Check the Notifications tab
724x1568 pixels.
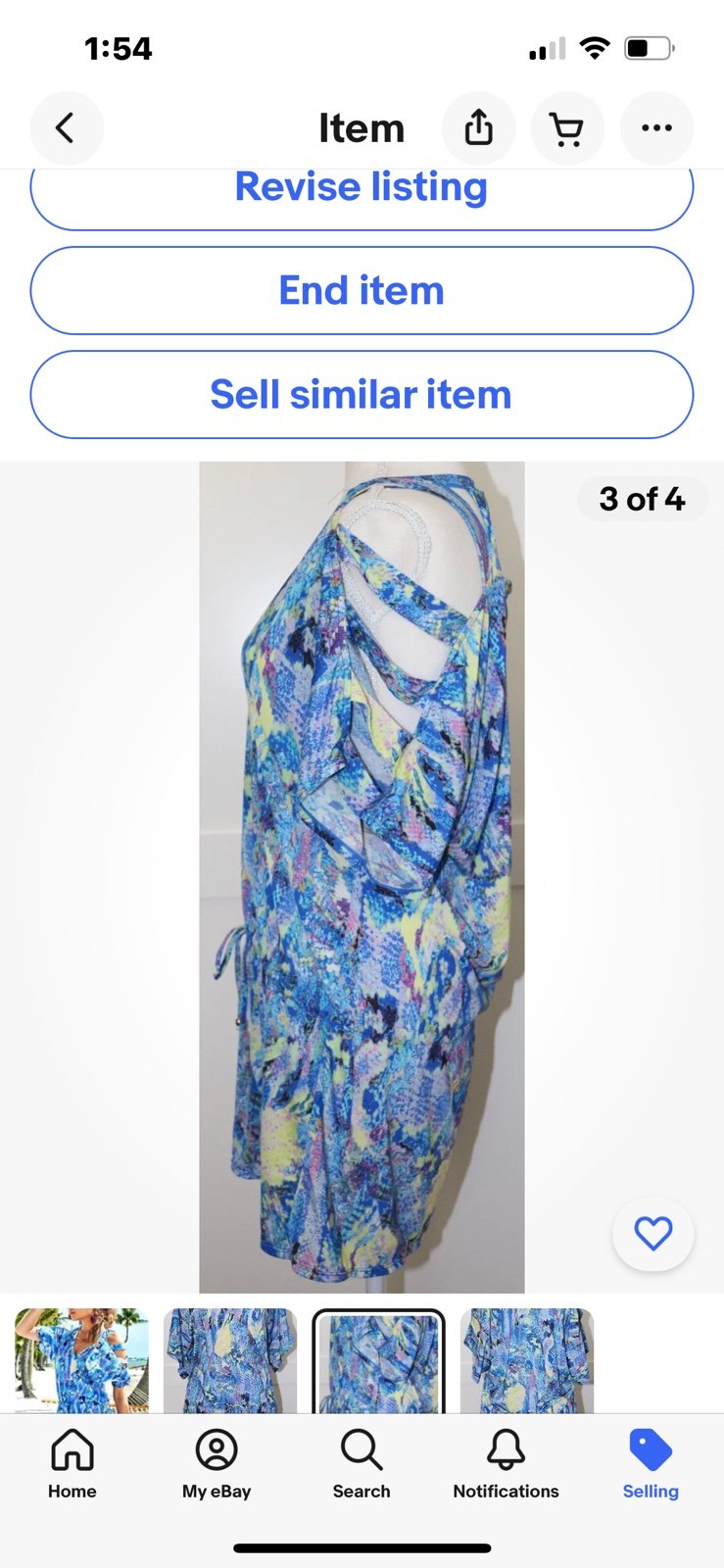tap(506, 1464)
